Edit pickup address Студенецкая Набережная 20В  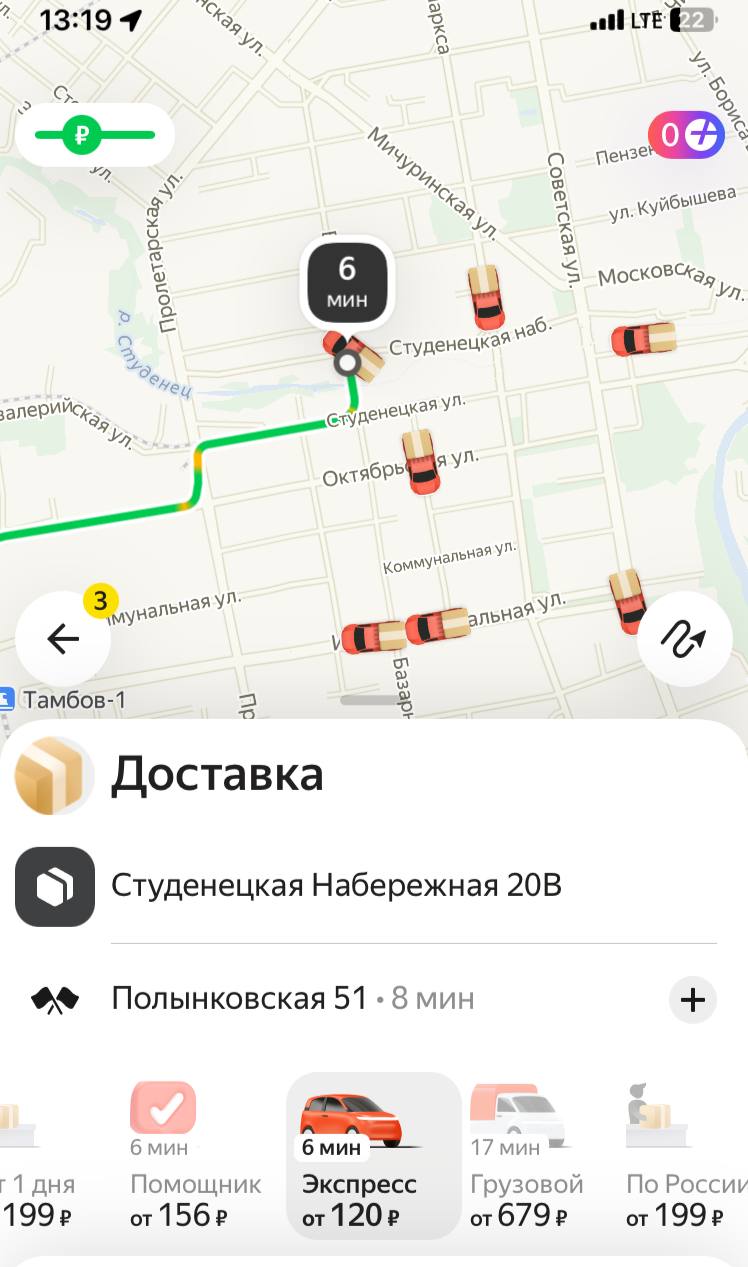336,886
